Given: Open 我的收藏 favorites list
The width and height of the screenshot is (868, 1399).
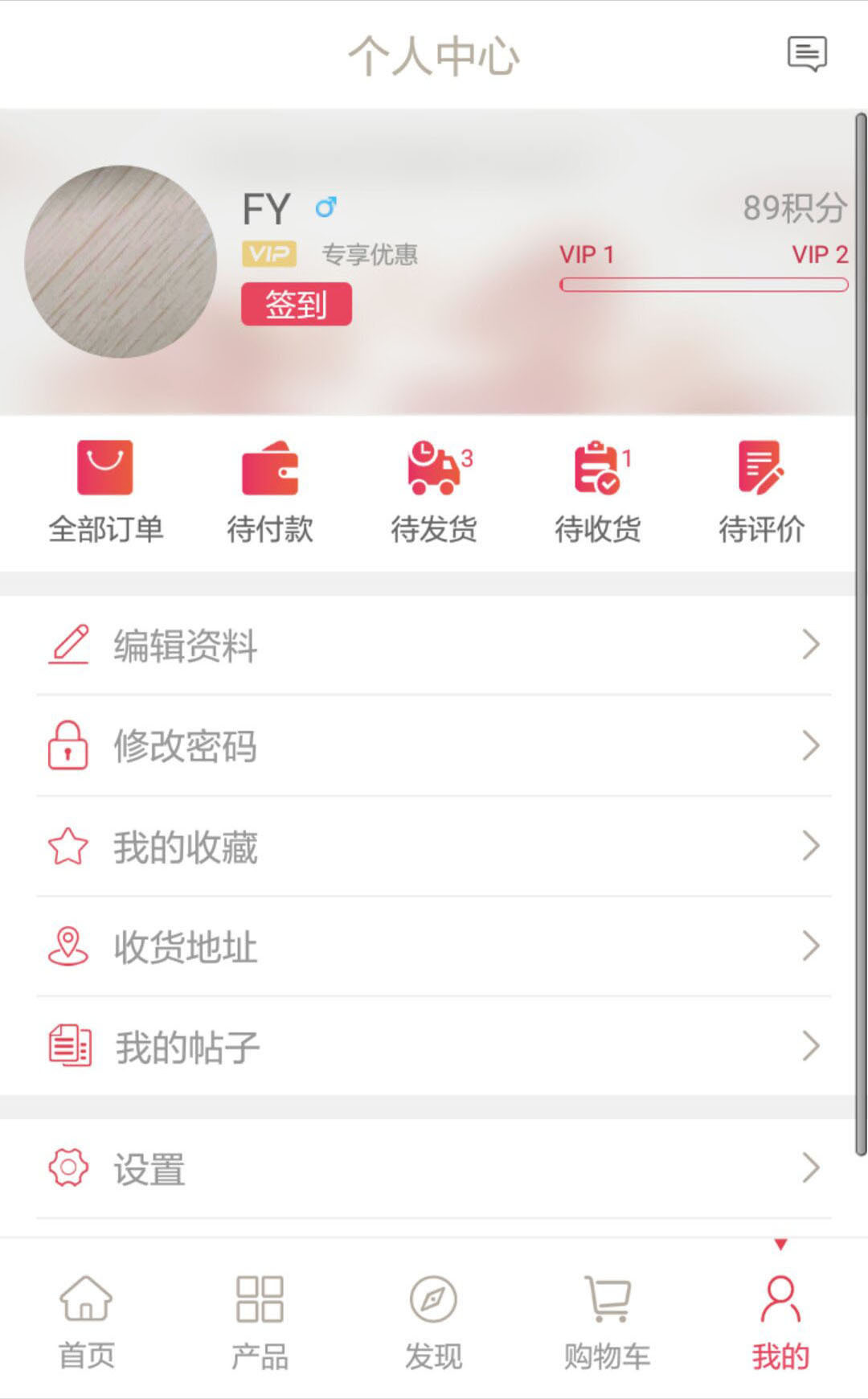Looking at the screenshot, I should [x=434, y=847].
